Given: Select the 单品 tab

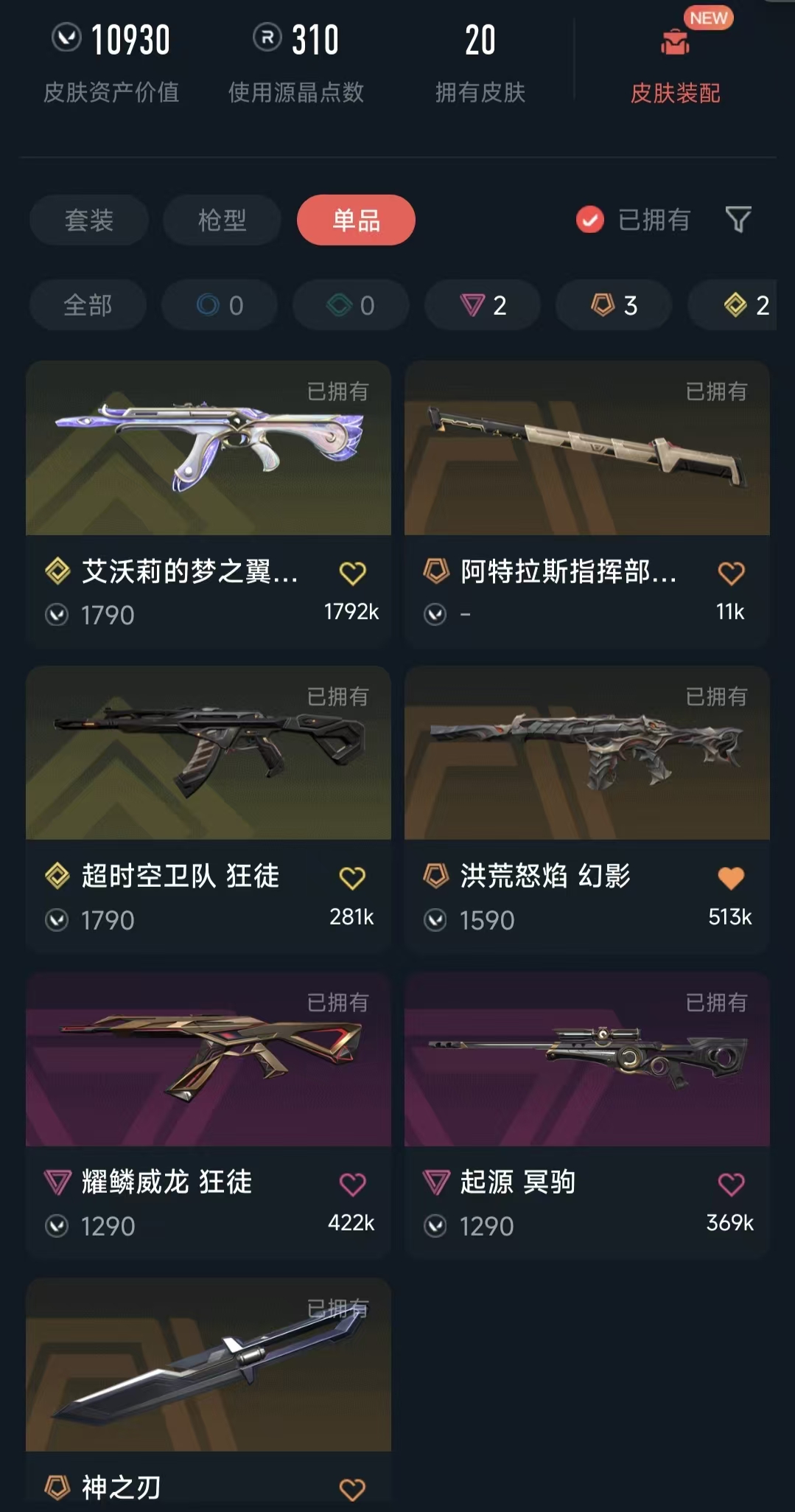Looking at the screenshot, I should pos(356,220).
